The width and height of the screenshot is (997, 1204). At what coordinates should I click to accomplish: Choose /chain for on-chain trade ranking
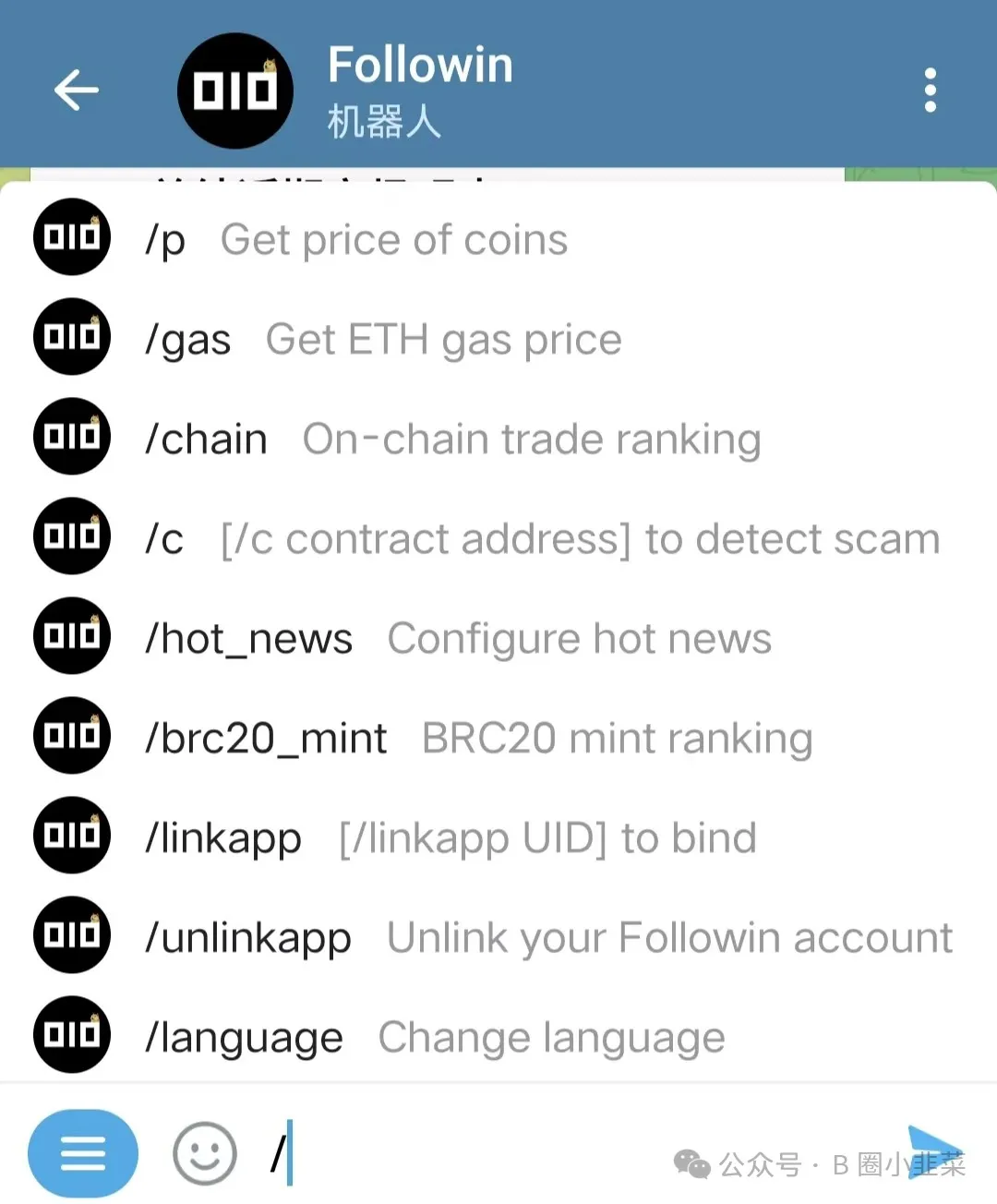452,438
